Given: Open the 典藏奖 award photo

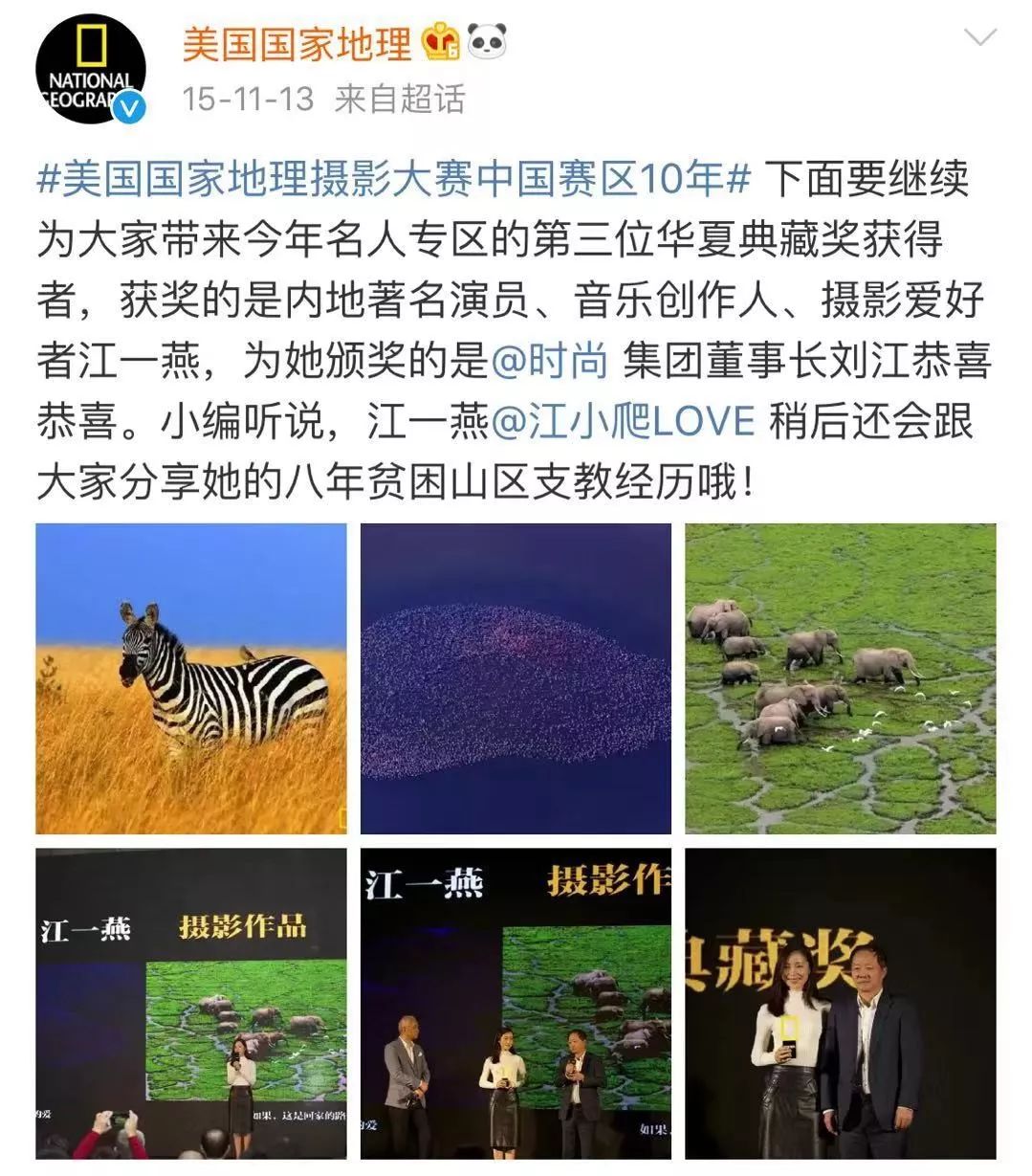Looking at the screenshot, I should [841, 1004].
